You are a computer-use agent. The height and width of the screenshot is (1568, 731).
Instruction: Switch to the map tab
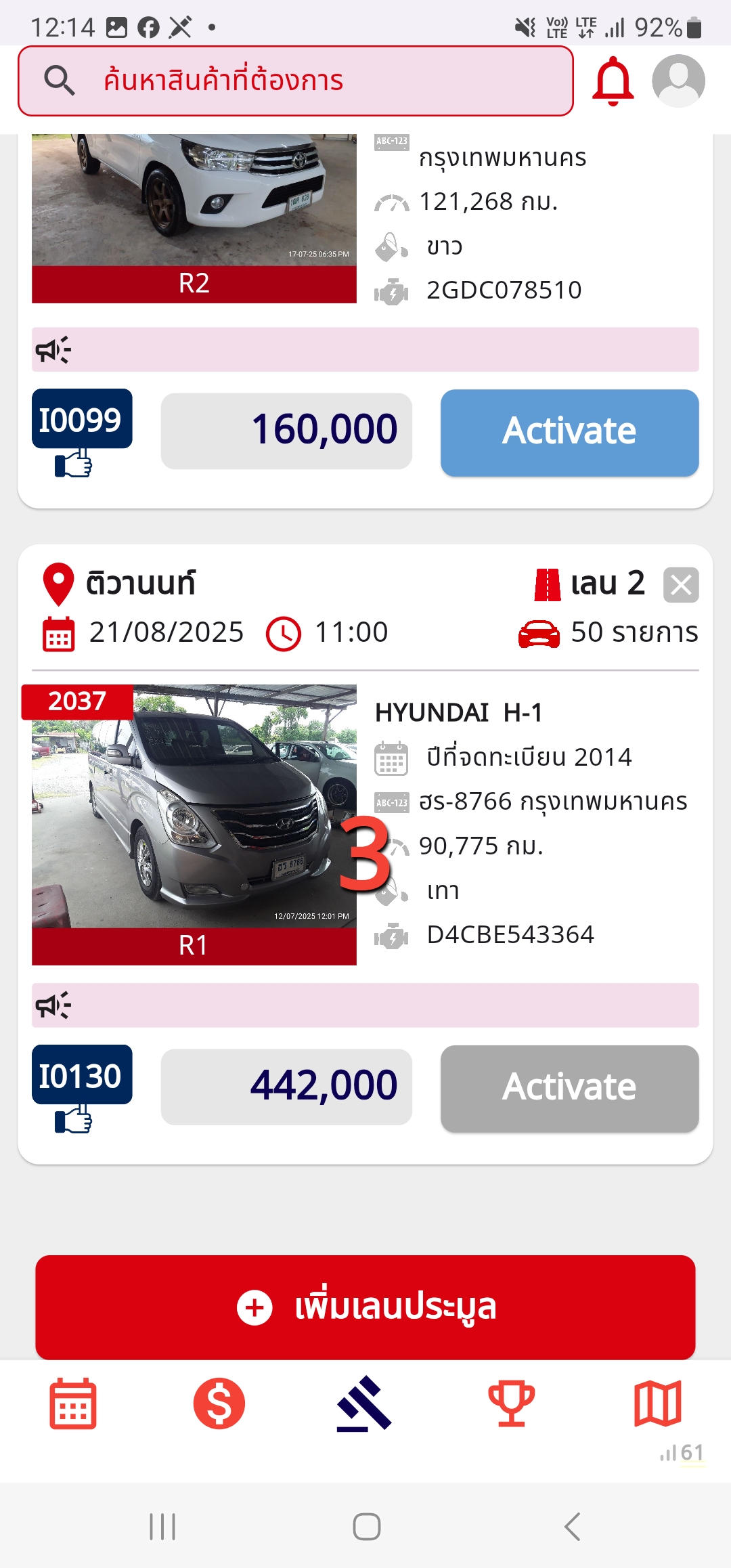click(x=657, y=1403)
